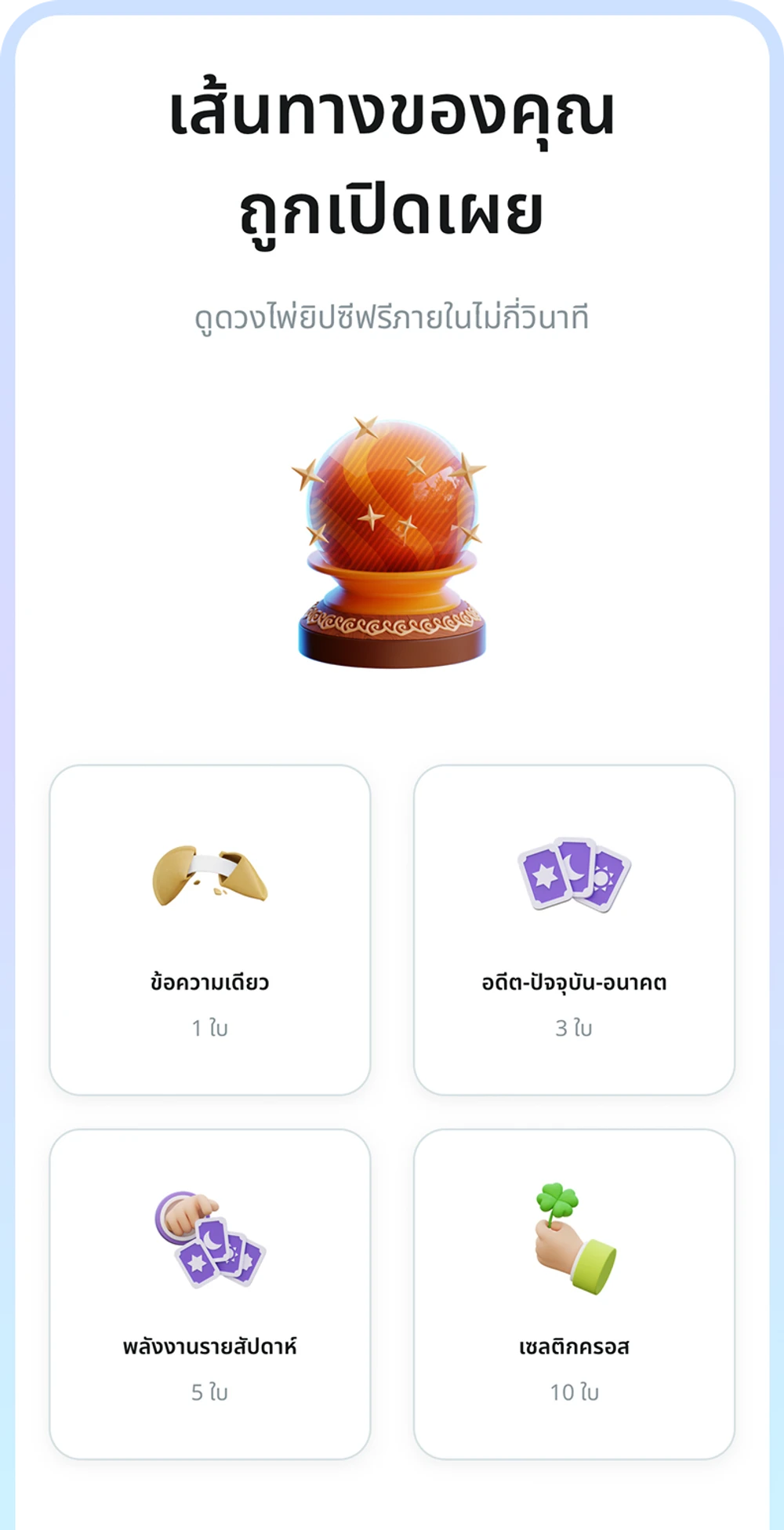Image resolution: width=784 pixels, height=1530 pixels.
Task: Tap the subtitle about free gypsy reading
Action: pyautogui.click(x=392, y=315)
